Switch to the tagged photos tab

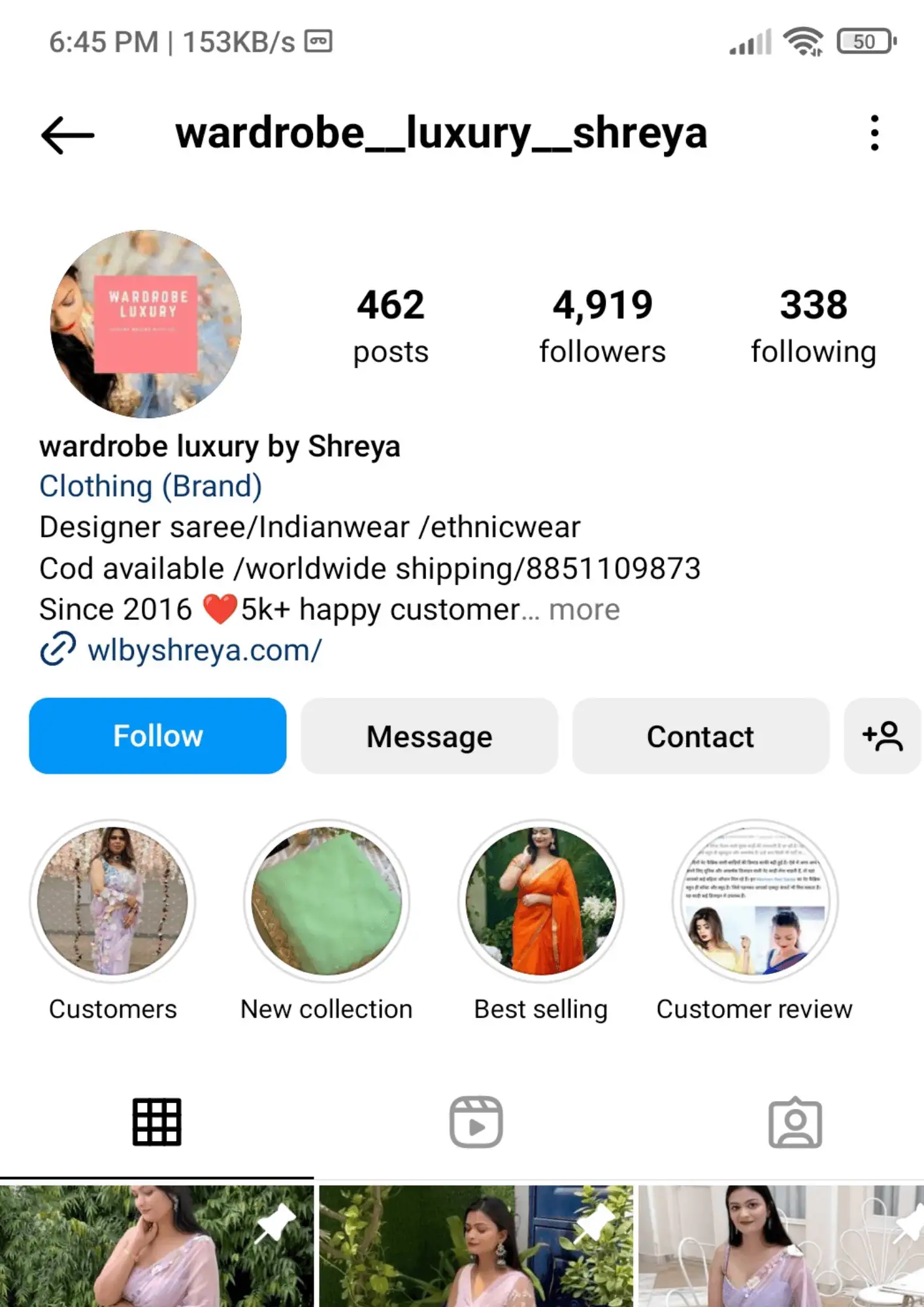[795, 1122]
